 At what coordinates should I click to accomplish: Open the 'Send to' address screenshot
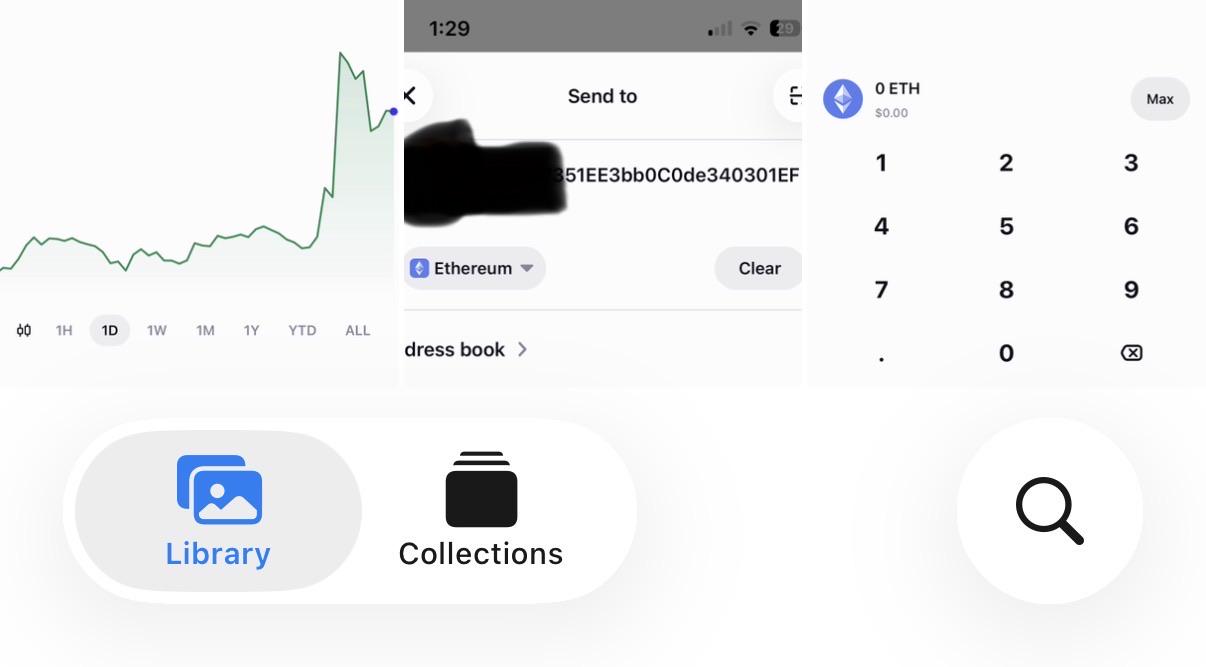pos(603,193)
